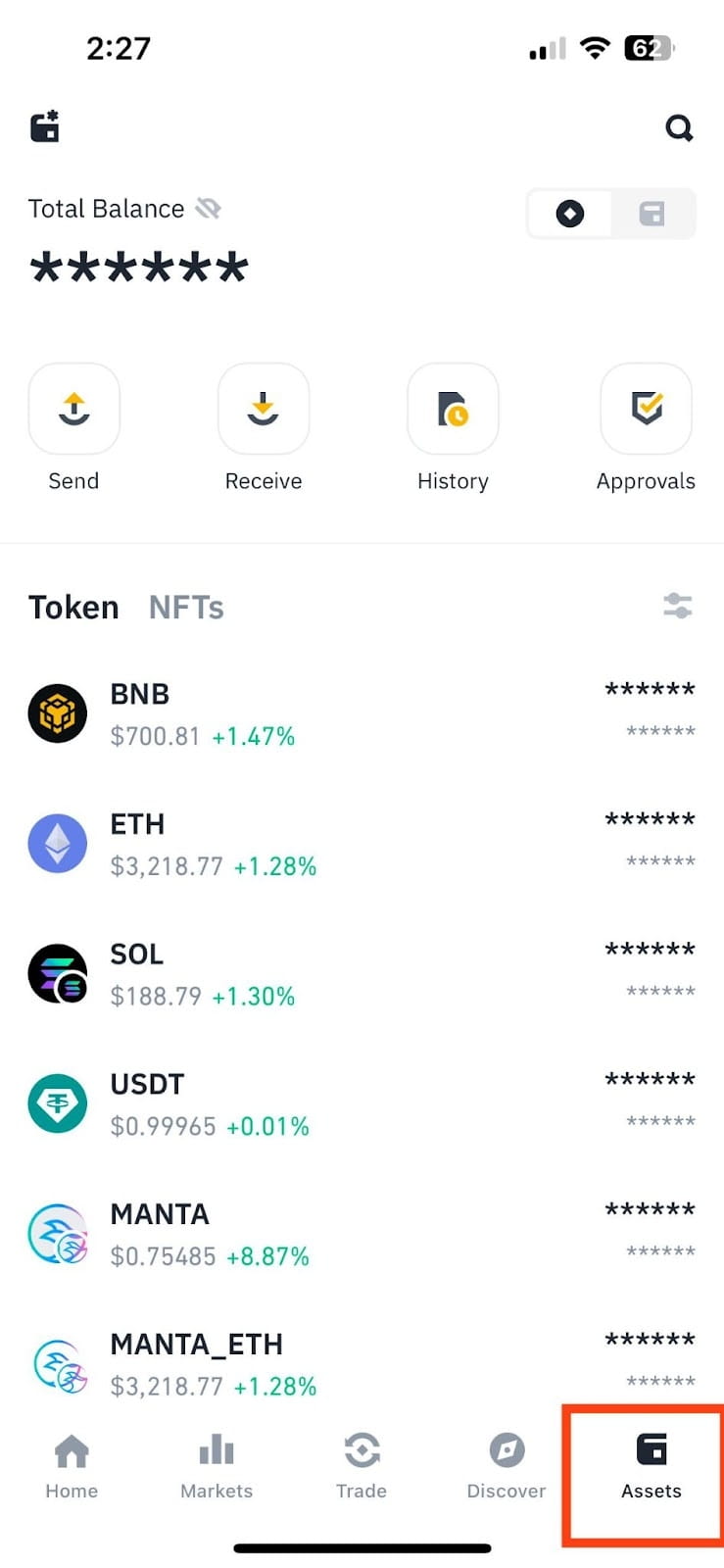The image size is (724, 1568).
Task: Select the BNB token logo
Action: coord(58,712)
